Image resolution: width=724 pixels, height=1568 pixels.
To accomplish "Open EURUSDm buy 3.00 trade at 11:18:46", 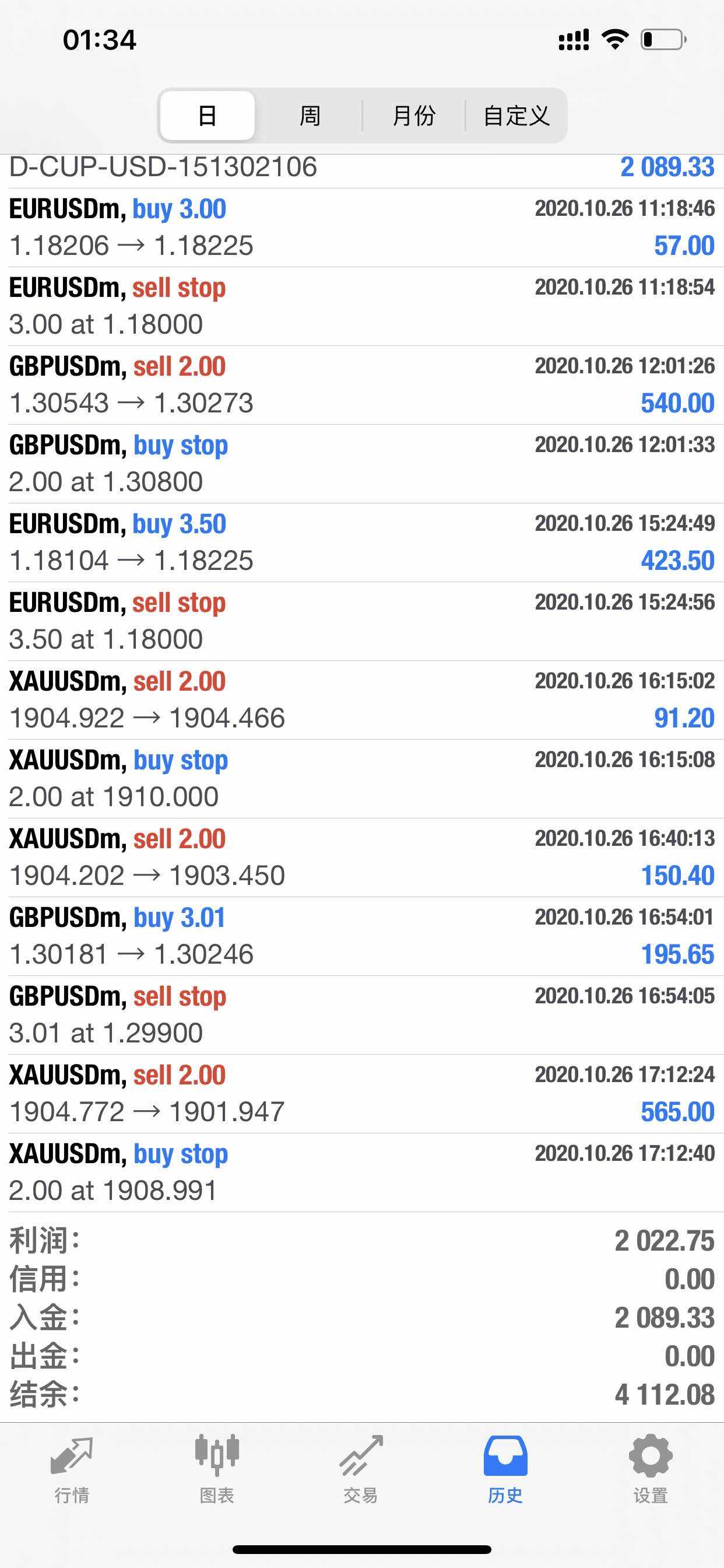I will pyautogui.click(x=362, y=228).
